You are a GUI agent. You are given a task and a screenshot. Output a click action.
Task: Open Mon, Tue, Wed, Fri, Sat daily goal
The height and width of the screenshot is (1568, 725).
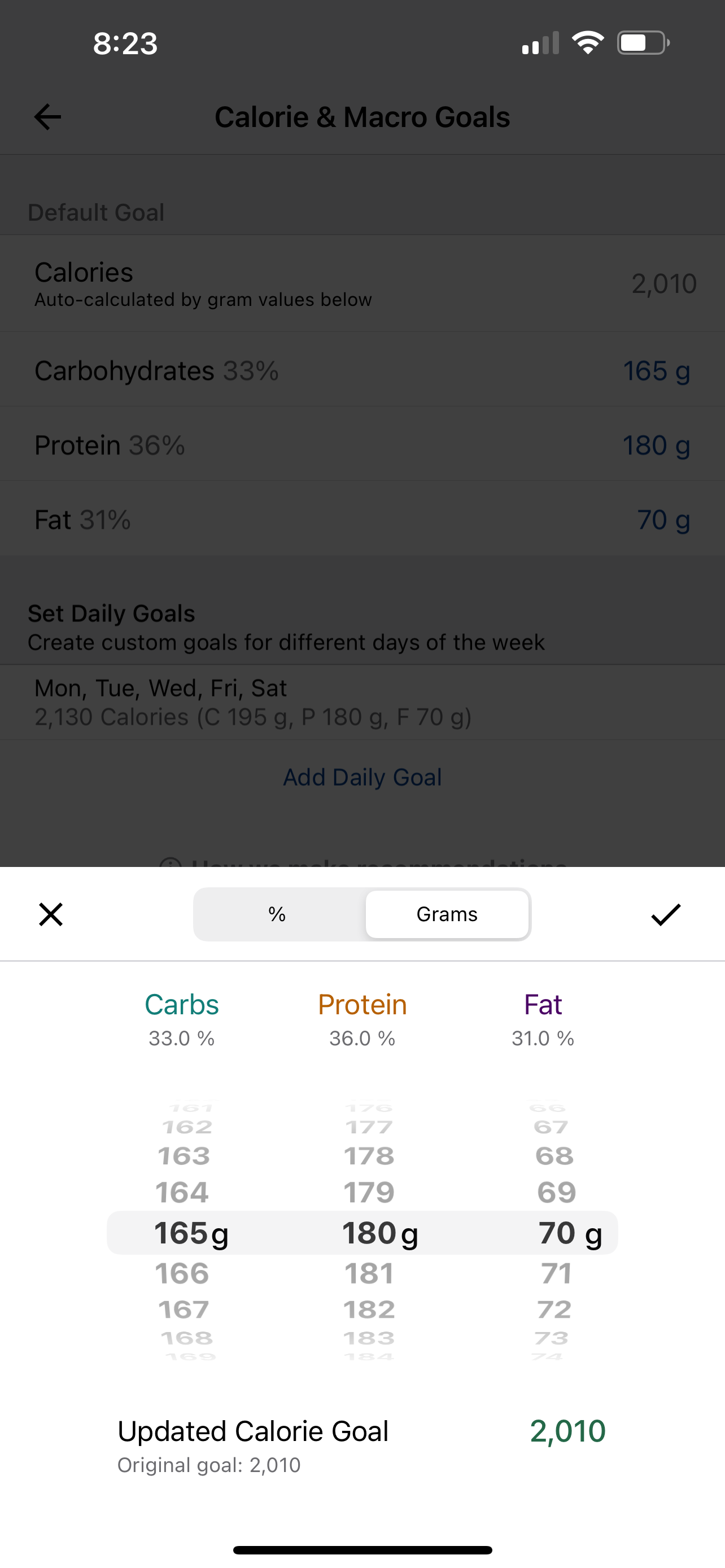click(362, 702)
